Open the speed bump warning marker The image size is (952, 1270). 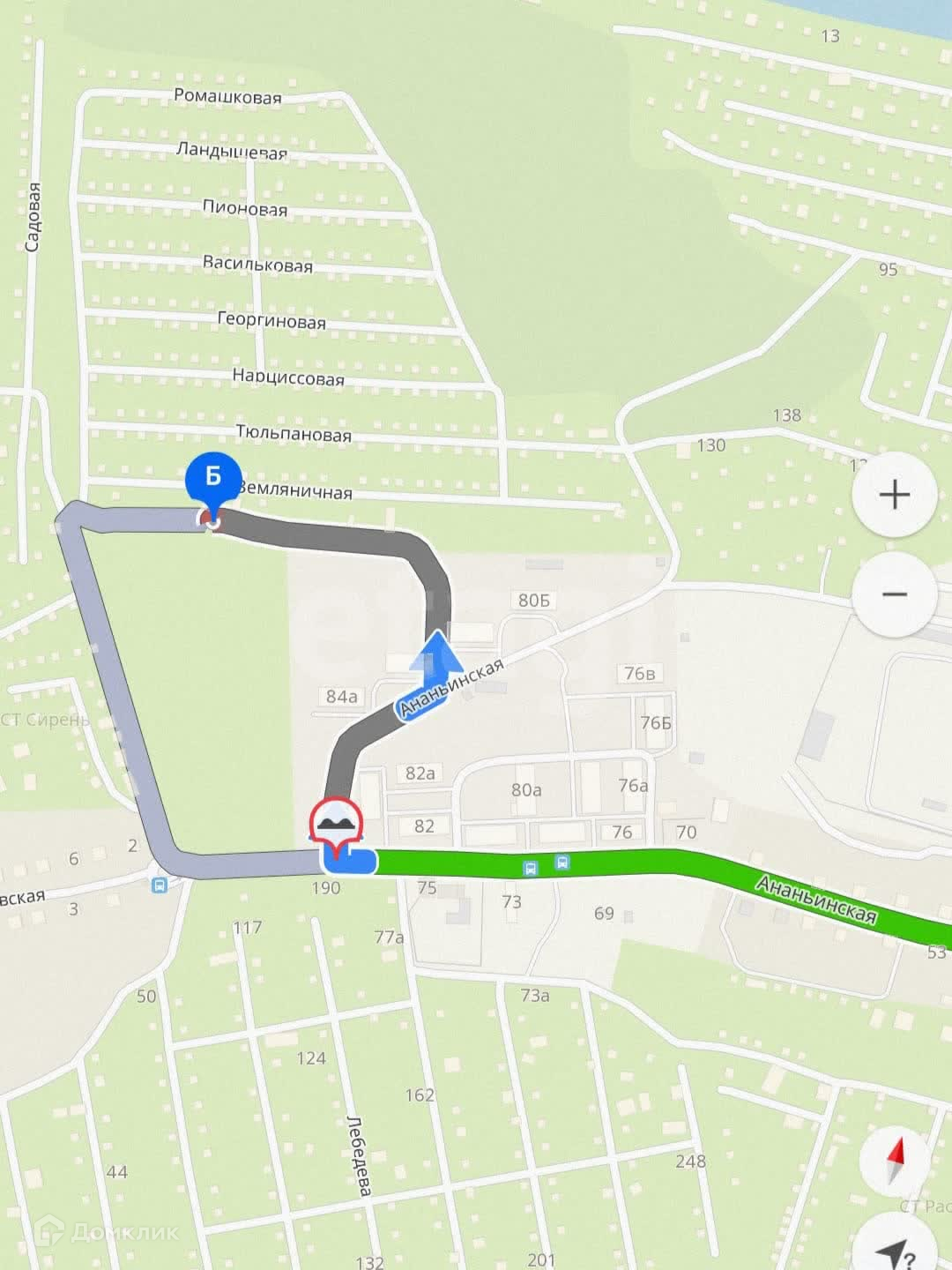336,825
